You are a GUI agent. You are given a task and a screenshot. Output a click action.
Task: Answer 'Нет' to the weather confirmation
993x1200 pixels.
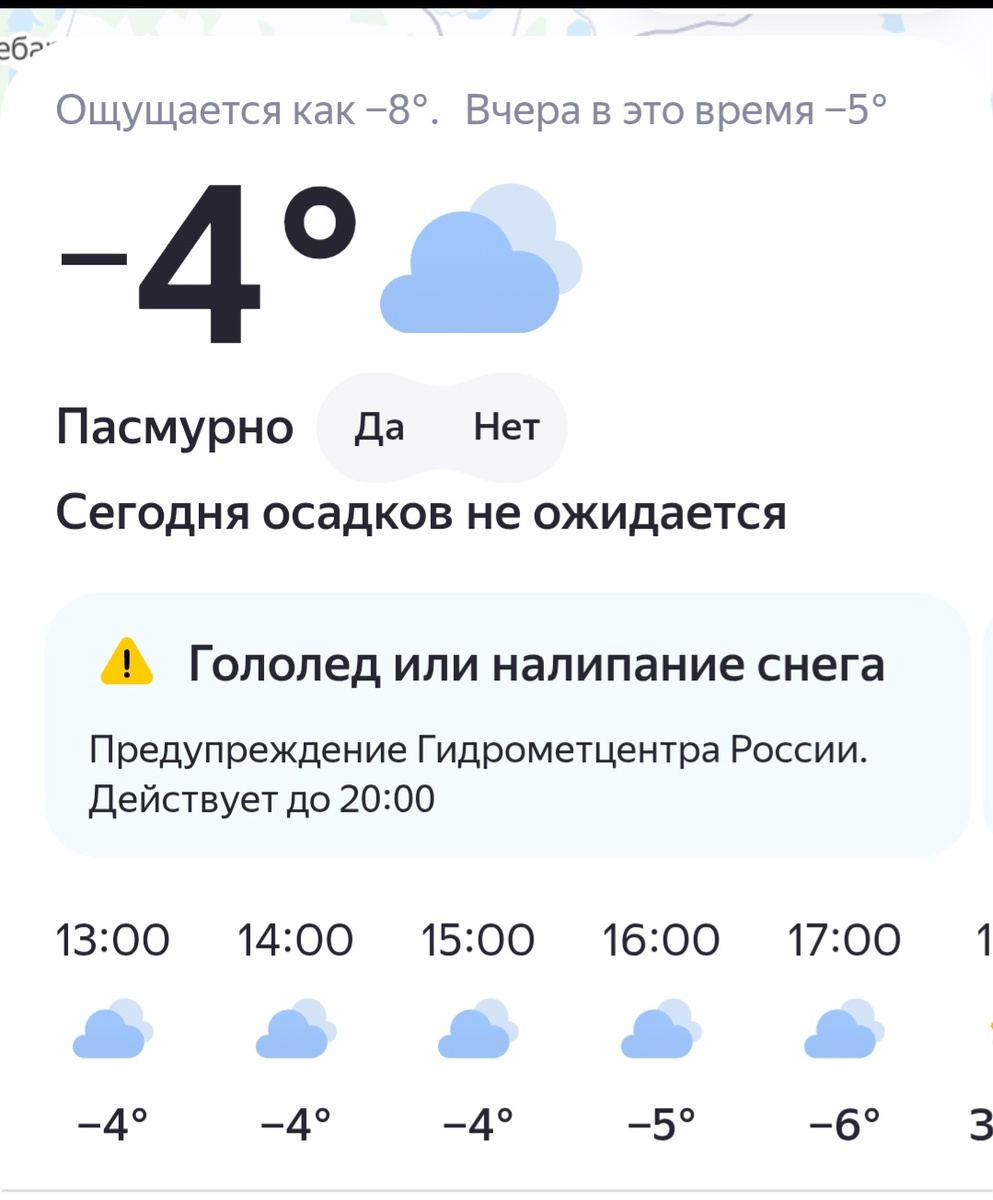tap(506, 427)
